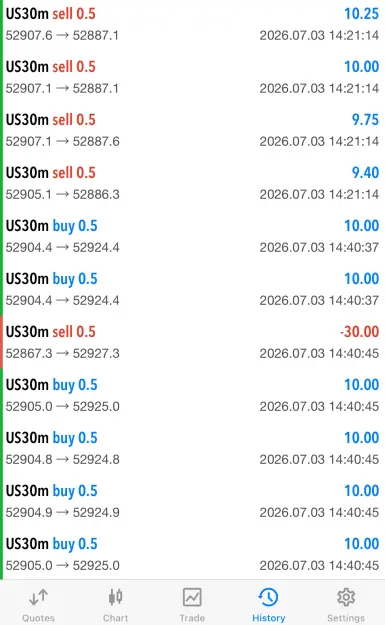Go to the Trade tab
This screenshot has height=625, width=385.
[192, 604]
